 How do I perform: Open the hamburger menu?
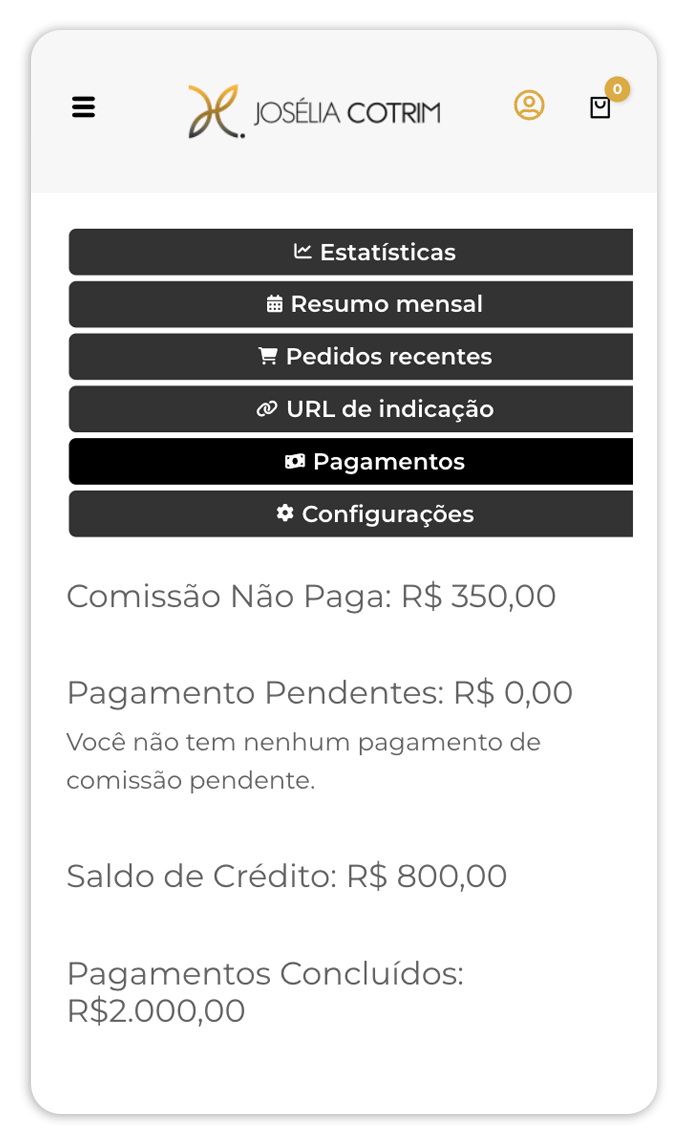(84, 107)
